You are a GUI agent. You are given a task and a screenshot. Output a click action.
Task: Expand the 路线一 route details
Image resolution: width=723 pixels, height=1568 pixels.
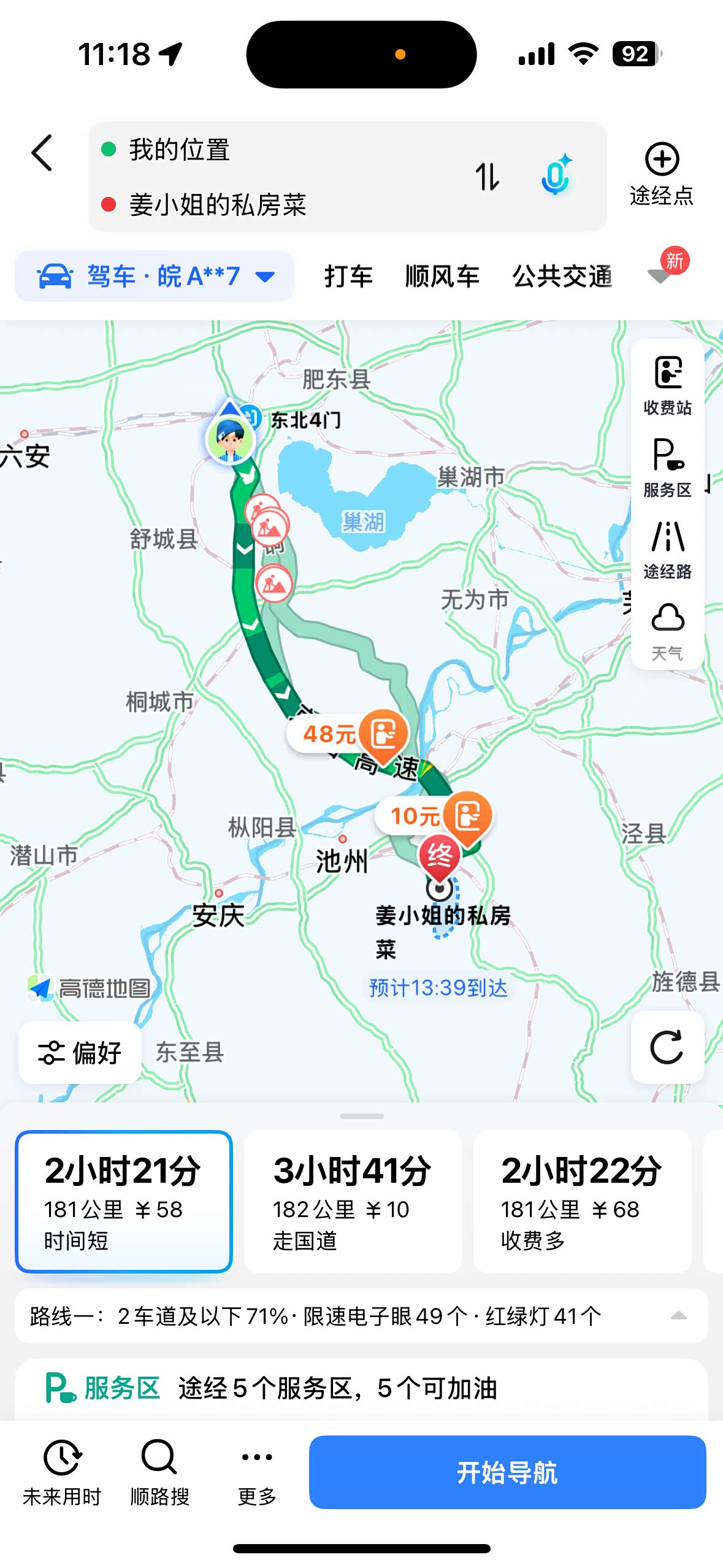tap(678, 1316)
